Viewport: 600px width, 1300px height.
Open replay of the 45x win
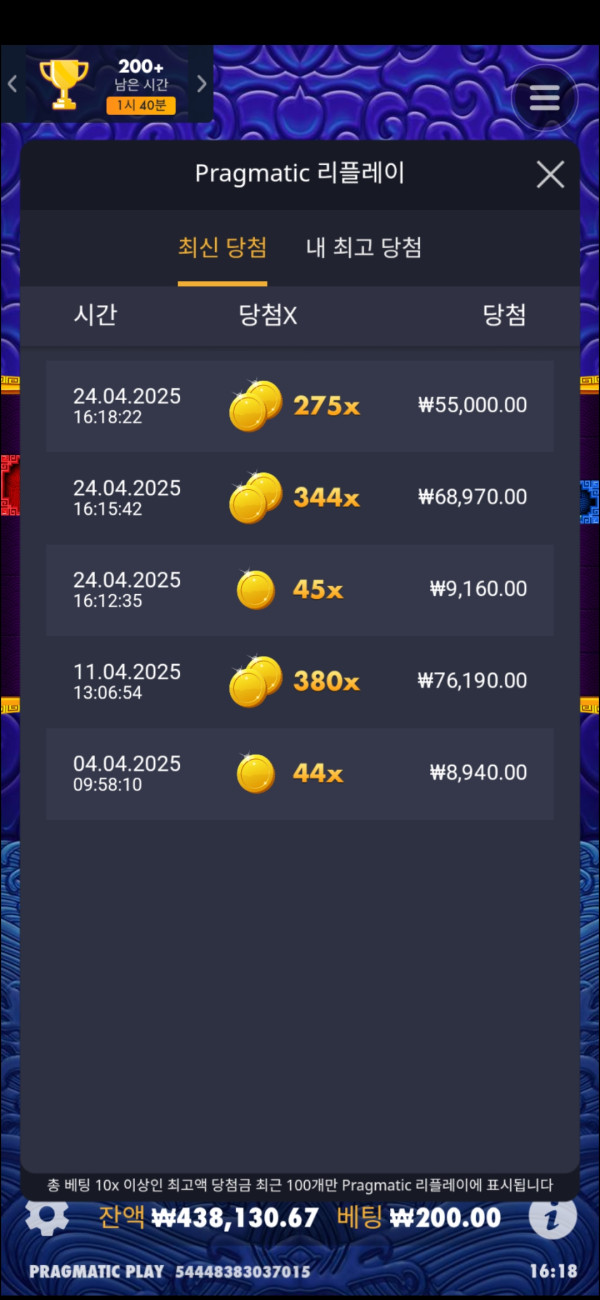(300, 590)
